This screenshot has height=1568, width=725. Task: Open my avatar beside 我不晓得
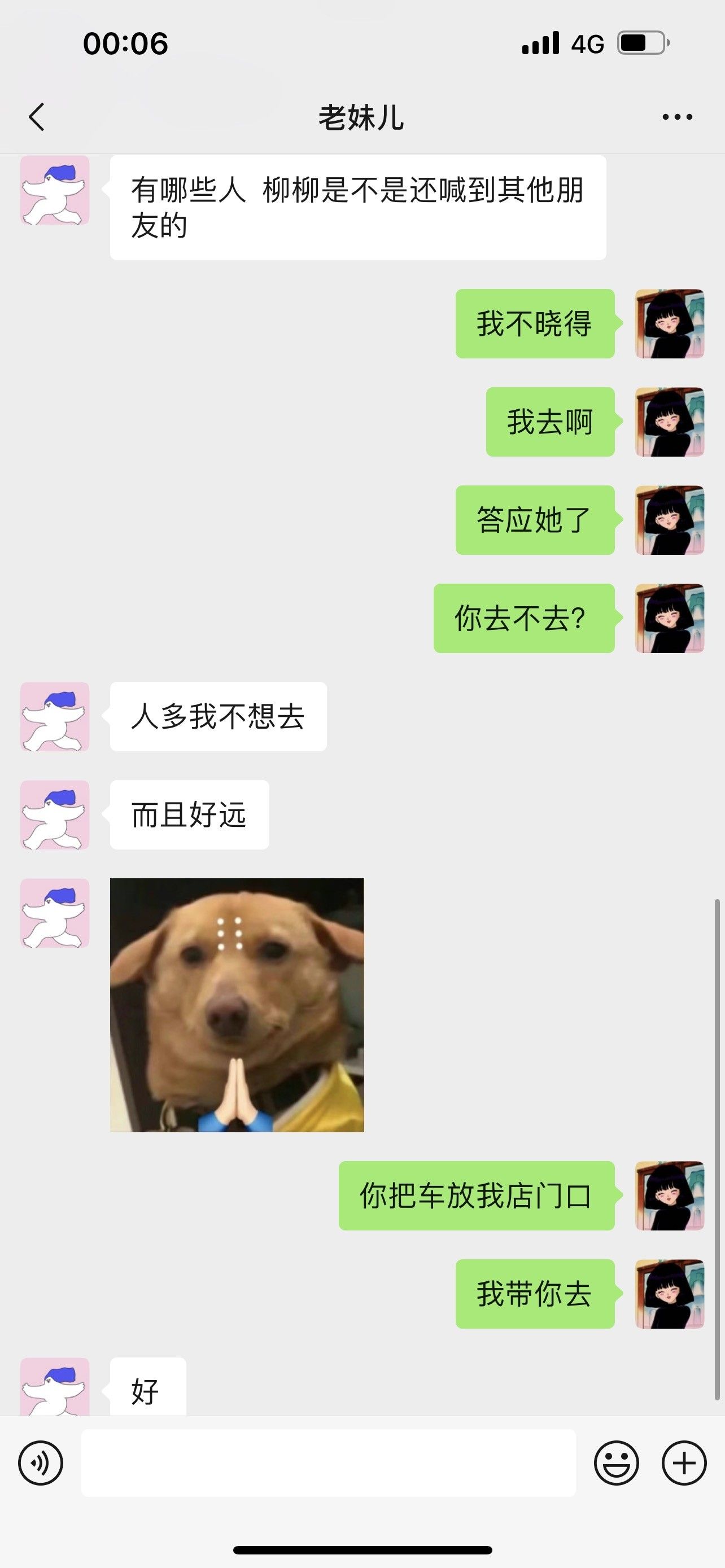point(670,323)
